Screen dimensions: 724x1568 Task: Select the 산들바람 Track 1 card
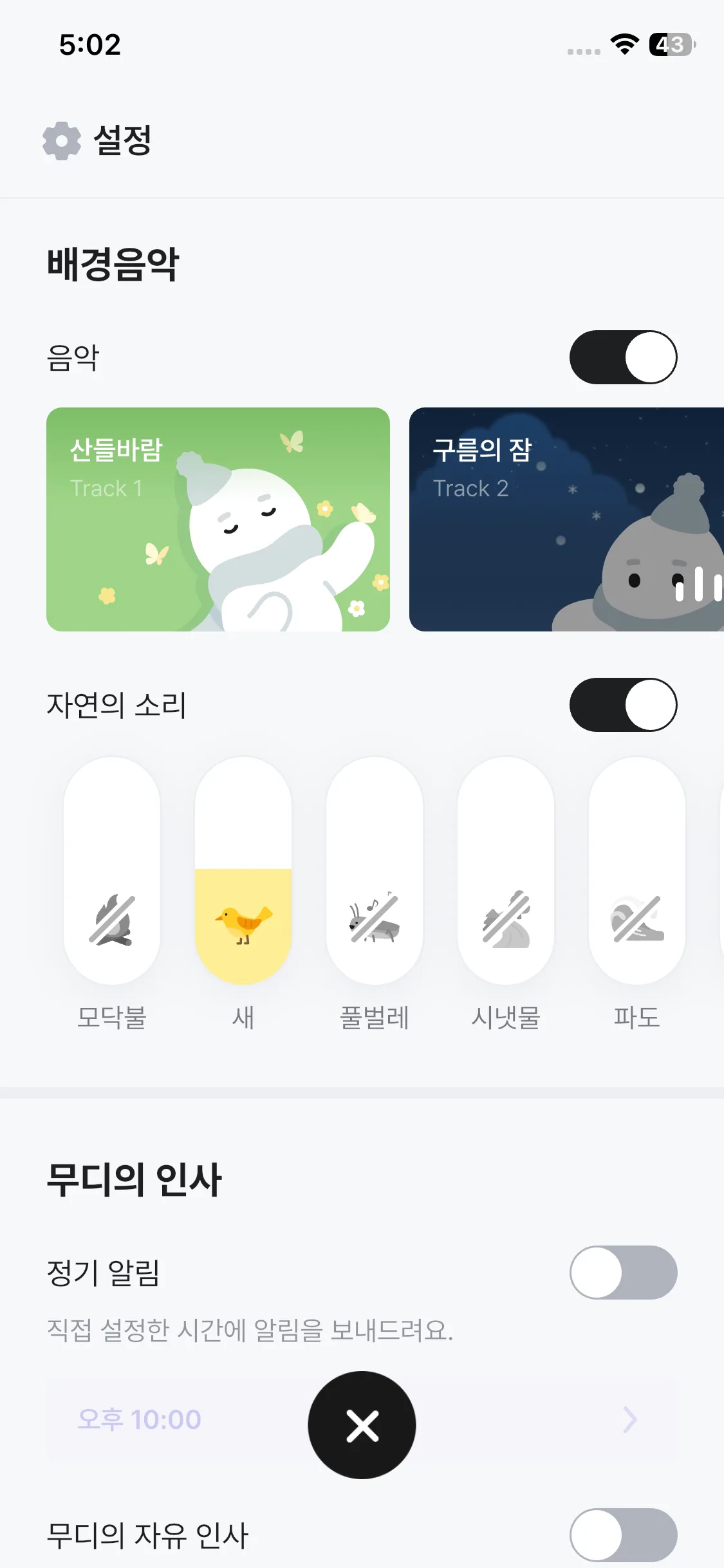coord(218,519)
